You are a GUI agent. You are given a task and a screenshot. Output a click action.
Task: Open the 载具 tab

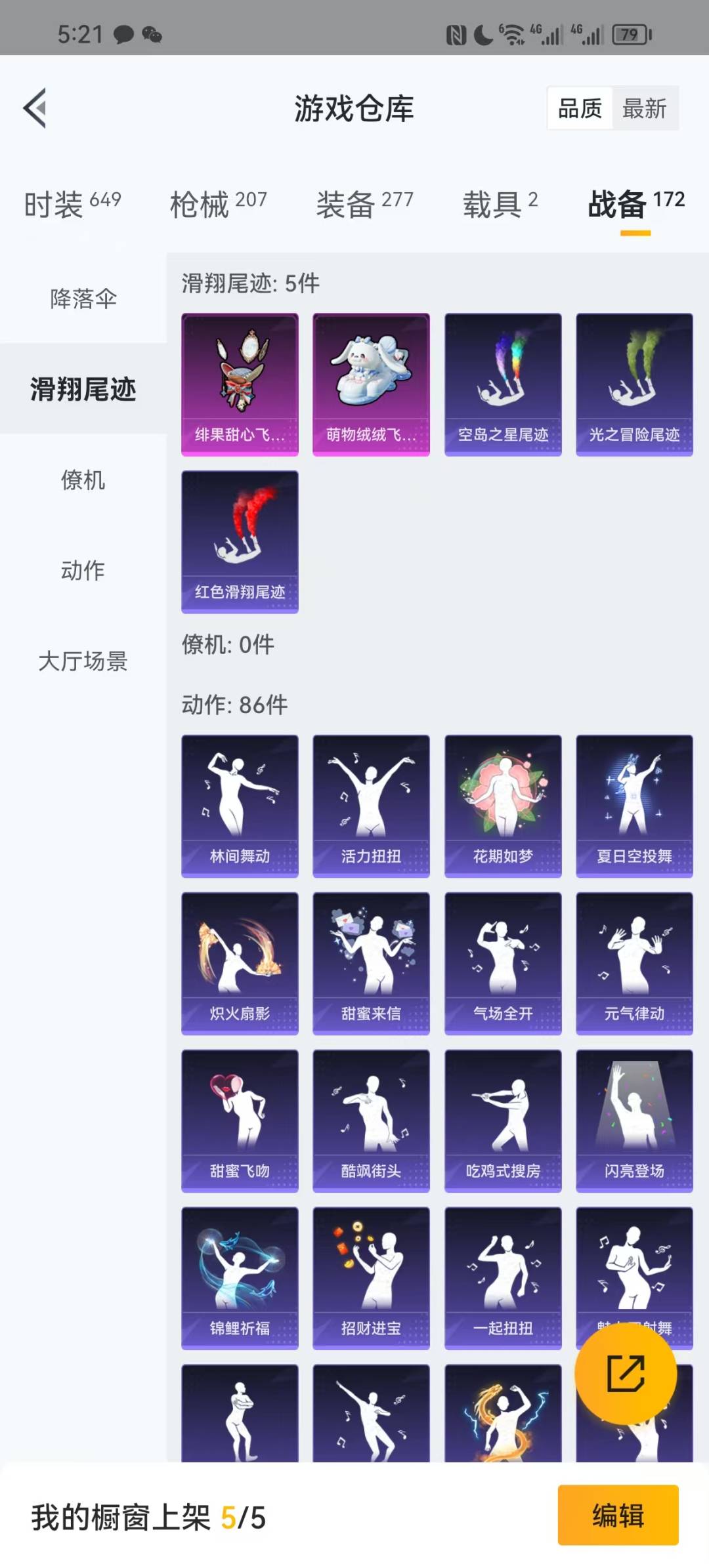coord(500,204)
